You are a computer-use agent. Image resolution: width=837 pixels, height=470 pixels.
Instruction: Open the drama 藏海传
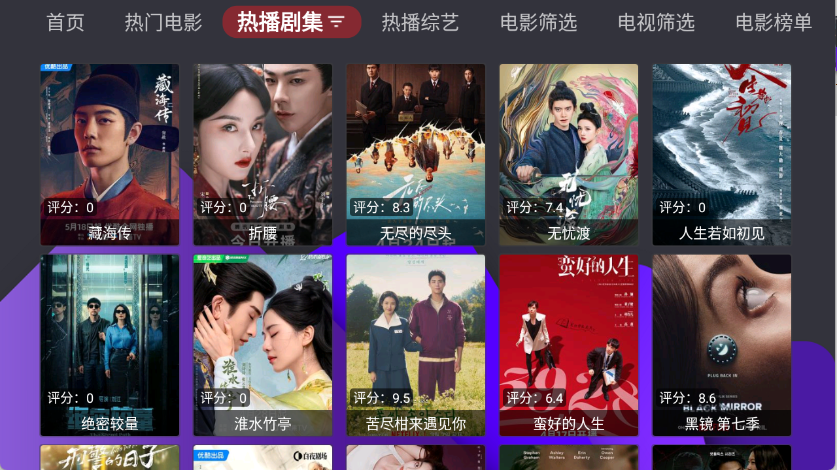pos(110,155)
